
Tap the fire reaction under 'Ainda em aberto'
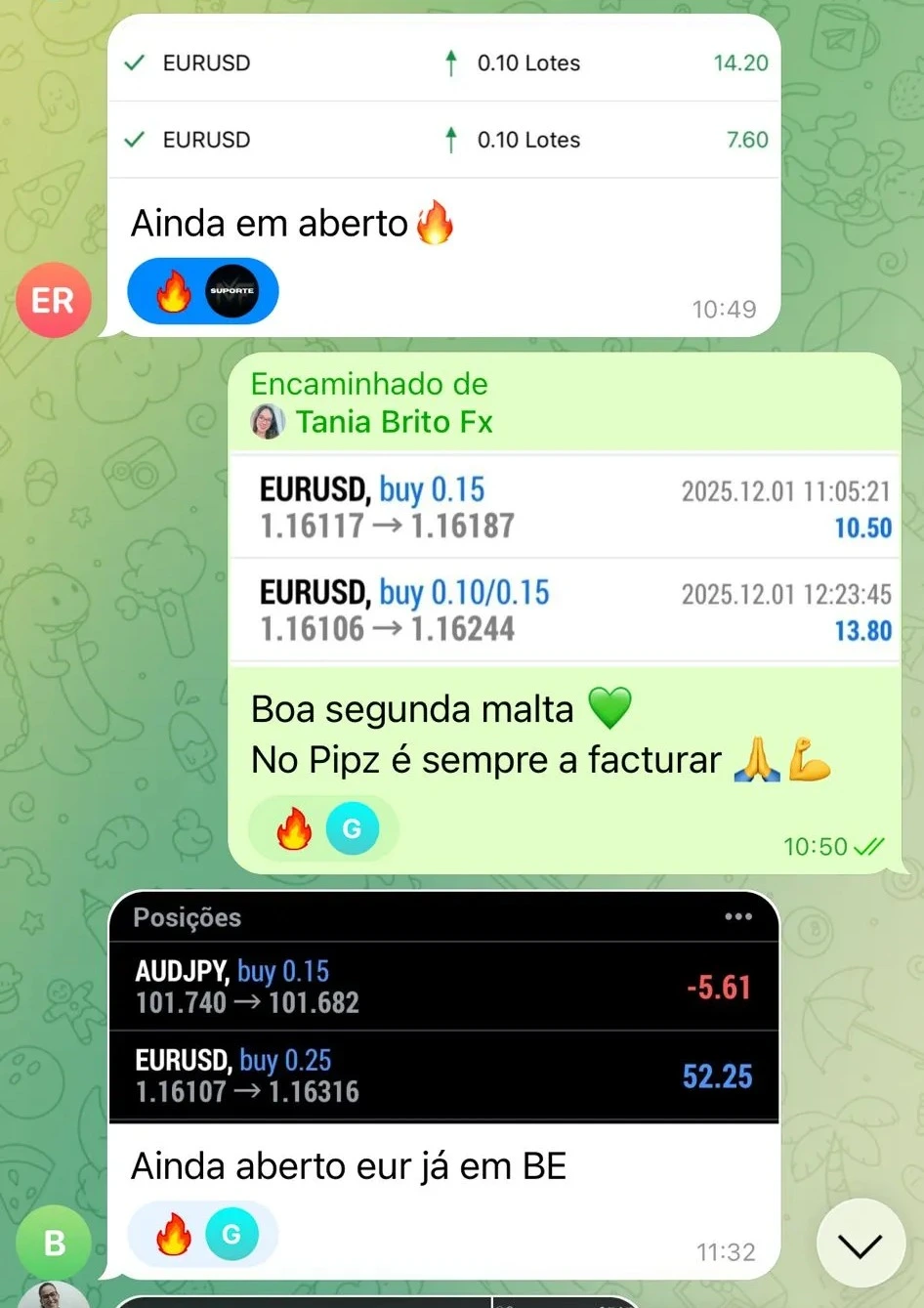pyautogui.click(x=174, y=291)
